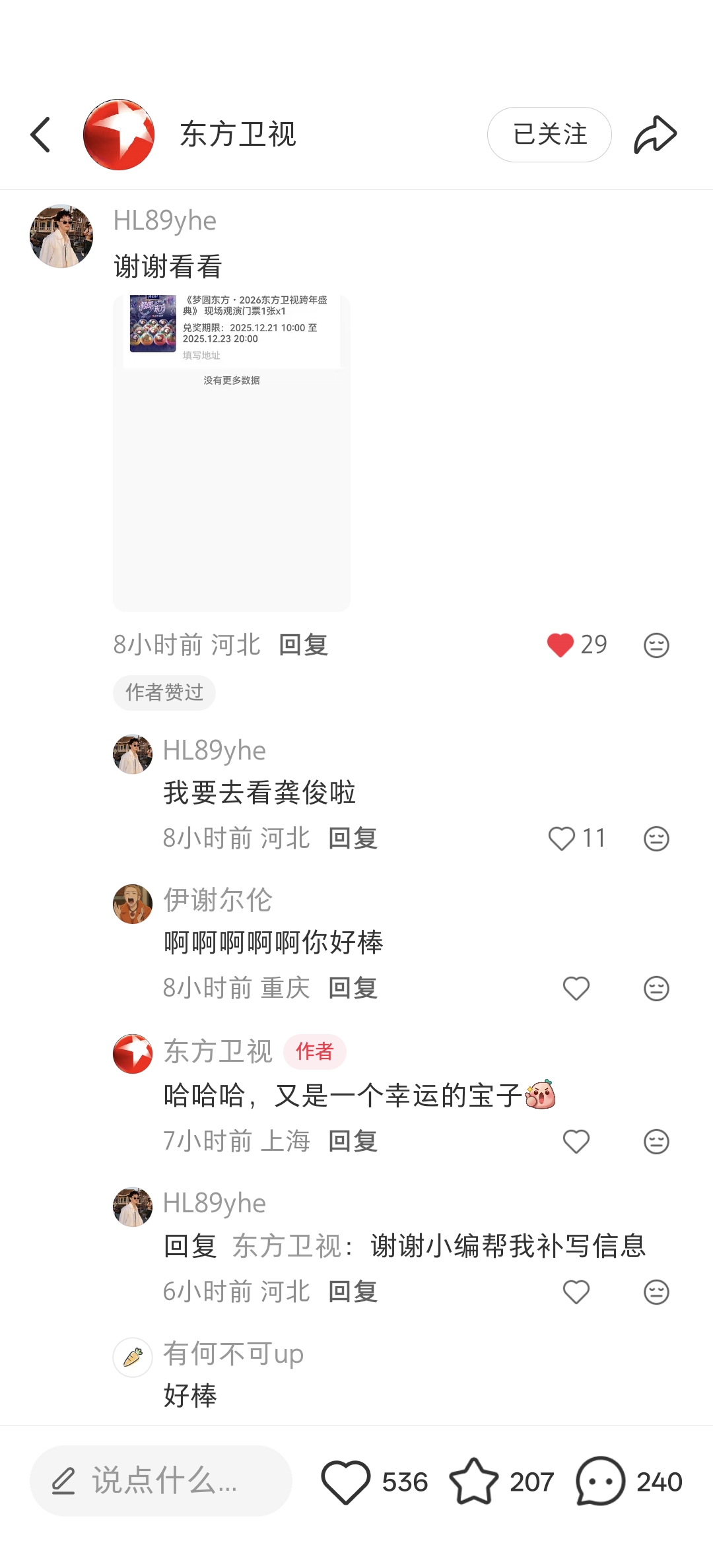Screen dimensions: 713x1568
Task: Reply to the 谢谢小编帮我补写信息 comment
Action: point(353,1292)
